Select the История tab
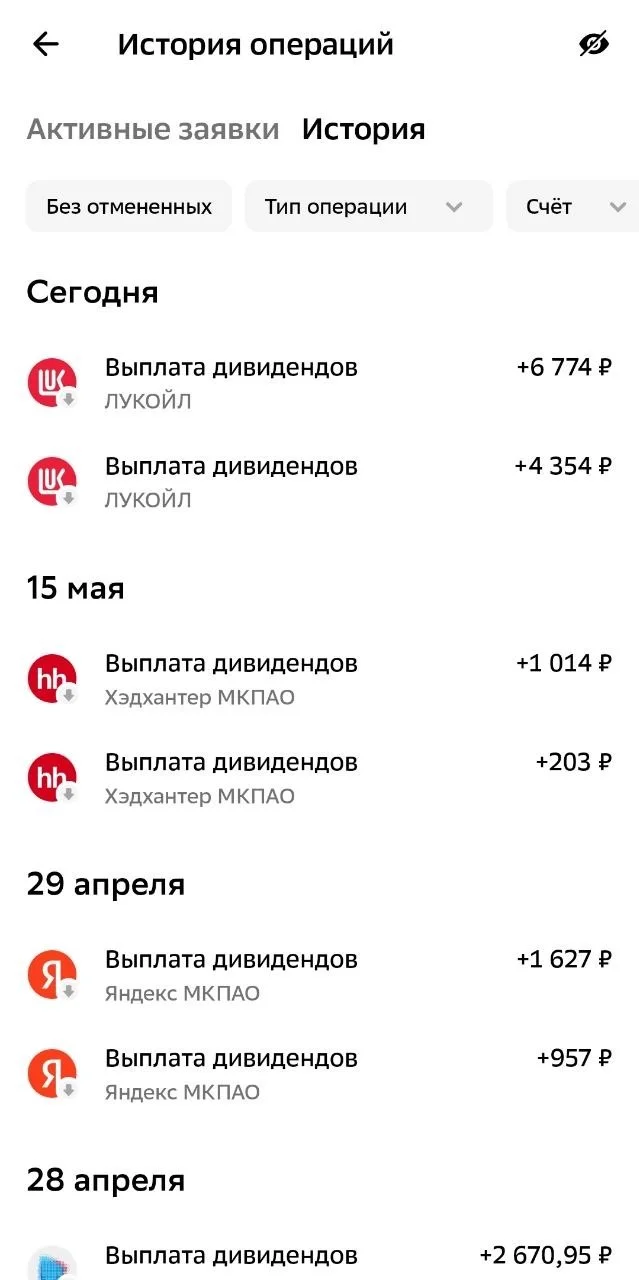 point(364,129)
